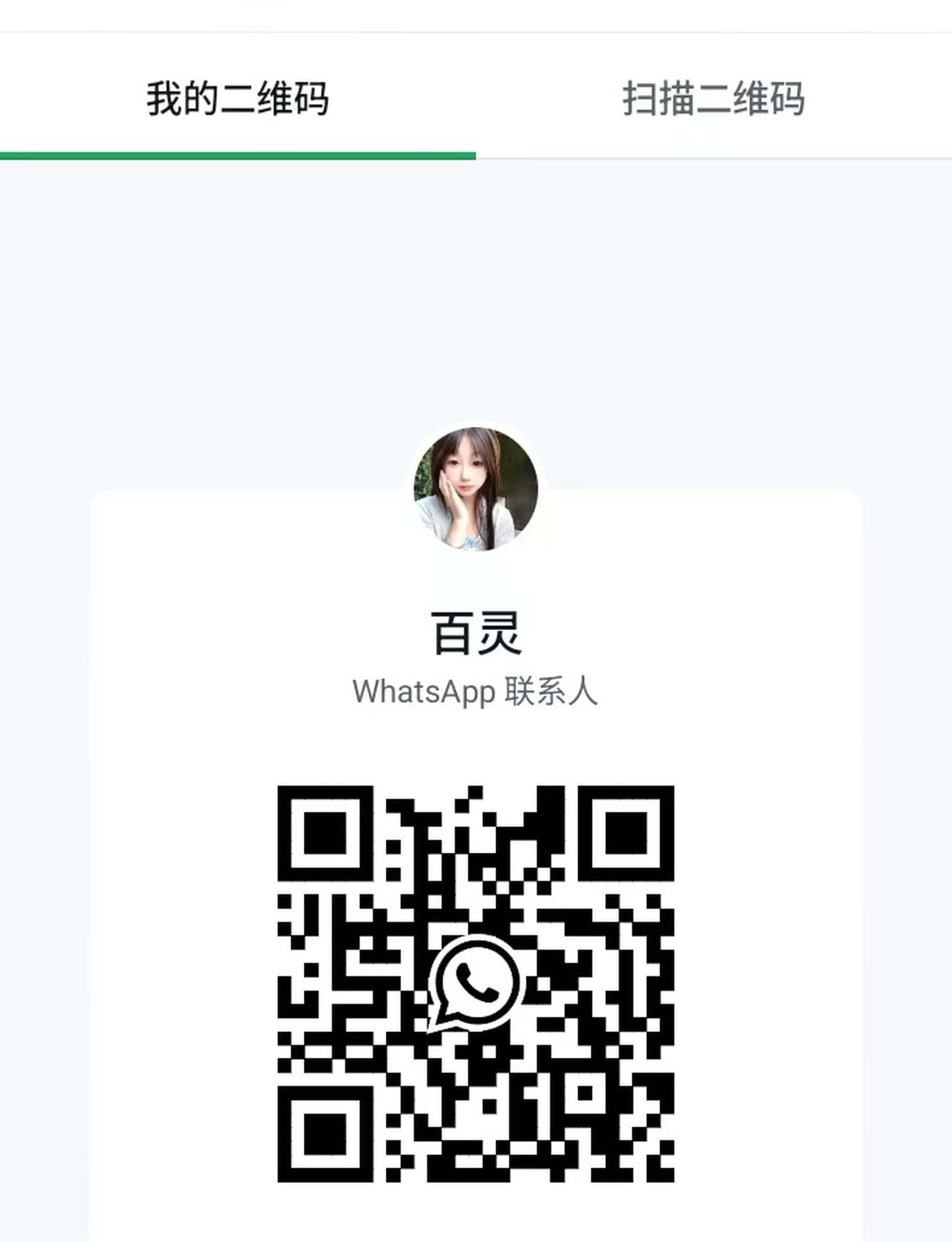Open the 扫描二维码 tab

click(x=713, y=98)
